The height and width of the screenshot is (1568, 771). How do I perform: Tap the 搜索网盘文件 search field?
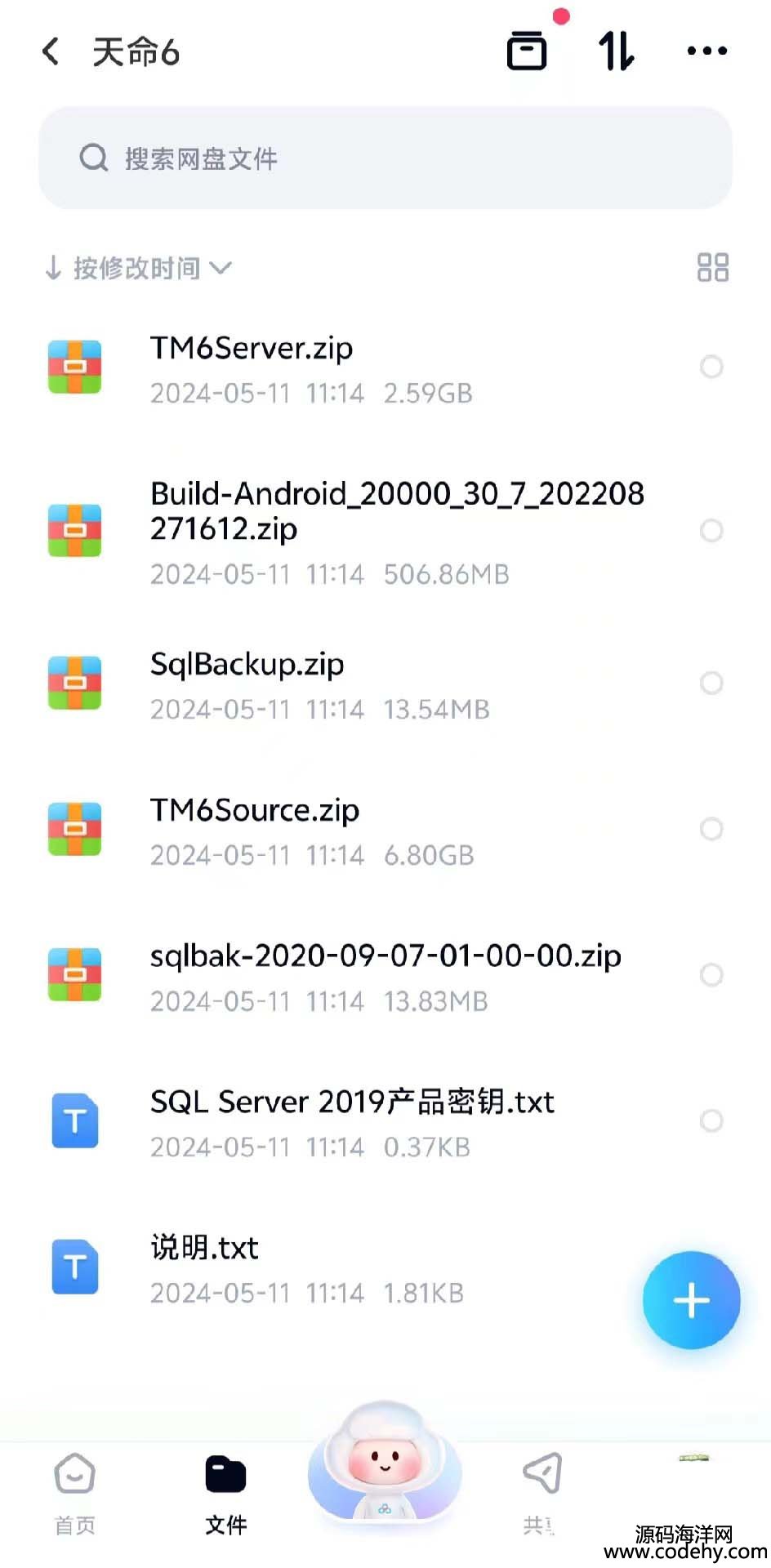point(385,158)
